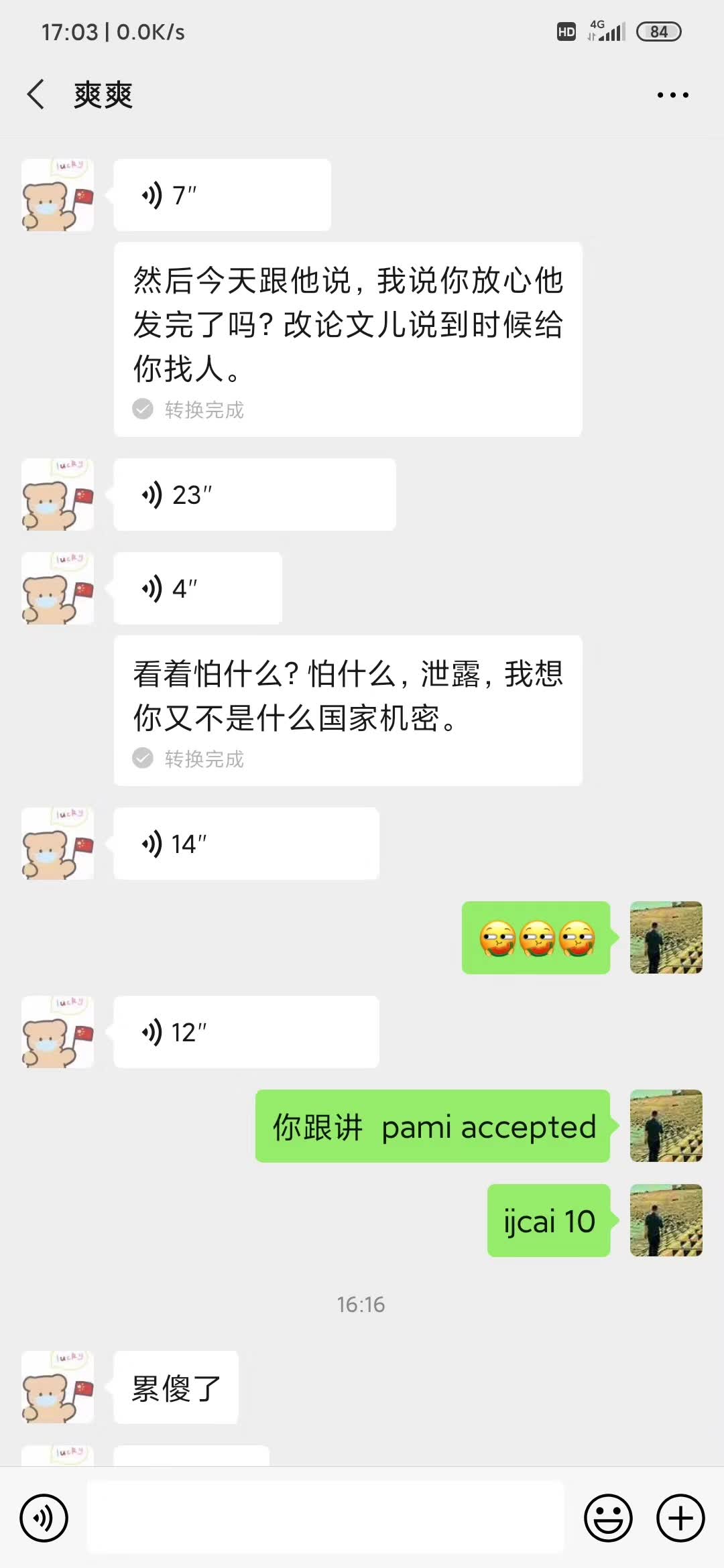
Task: Focus the message text field
Action: coord(326,1518)
